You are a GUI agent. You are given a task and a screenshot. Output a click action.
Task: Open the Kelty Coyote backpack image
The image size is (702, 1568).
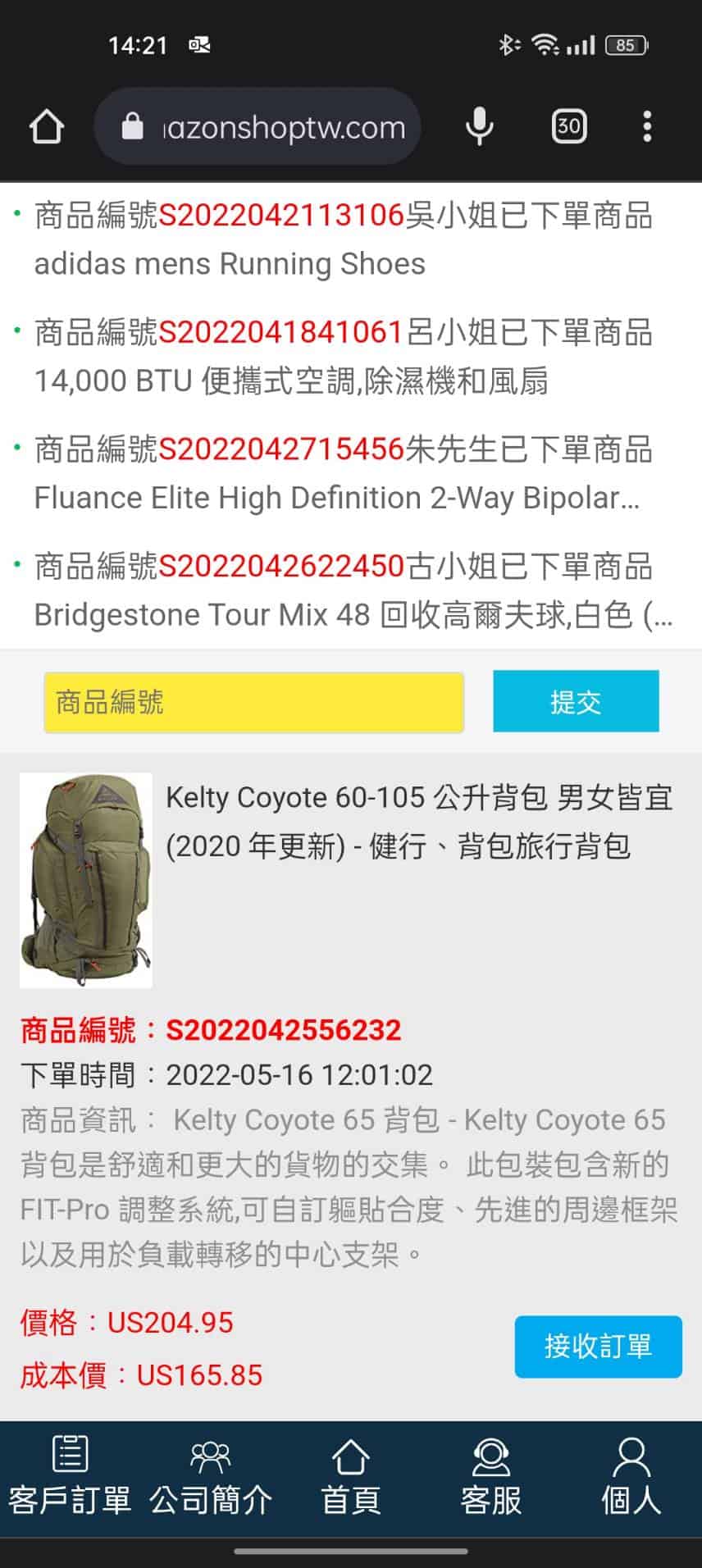click(86, 880)
